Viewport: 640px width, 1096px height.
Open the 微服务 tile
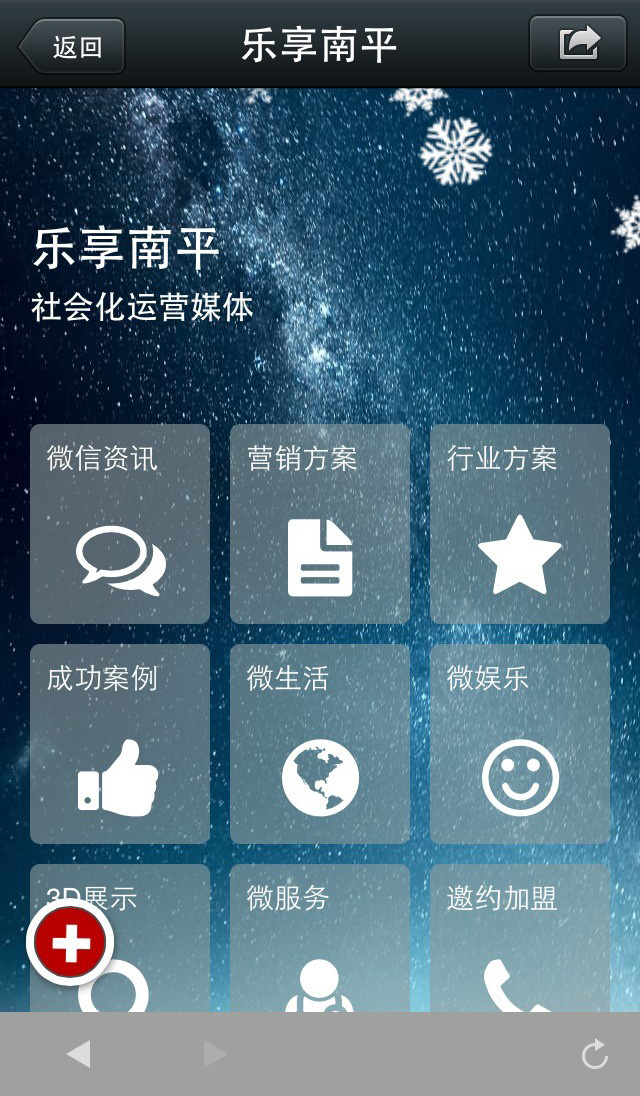coord(320,938)
